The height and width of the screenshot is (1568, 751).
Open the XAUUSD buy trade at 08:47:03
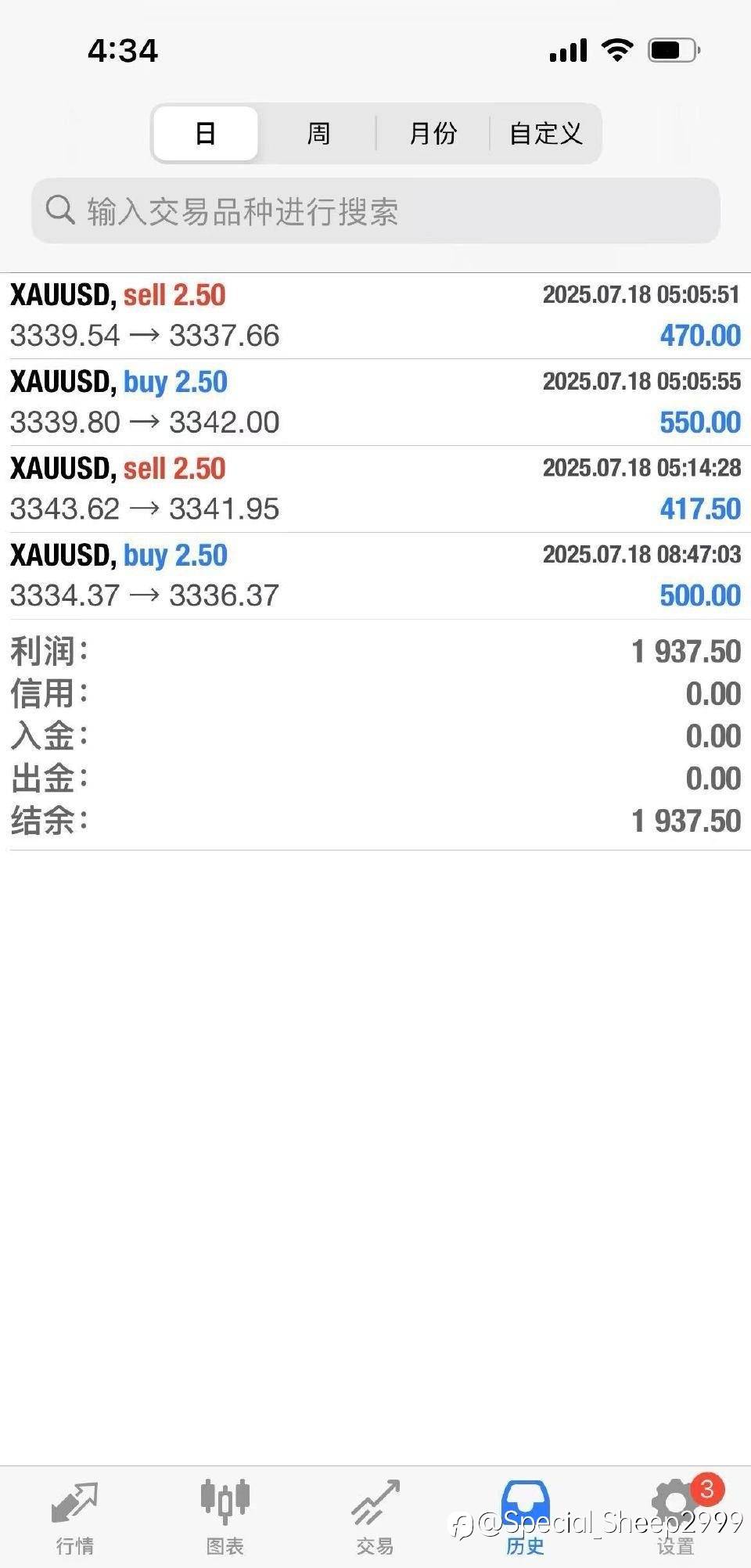click(x=375, y=577)
